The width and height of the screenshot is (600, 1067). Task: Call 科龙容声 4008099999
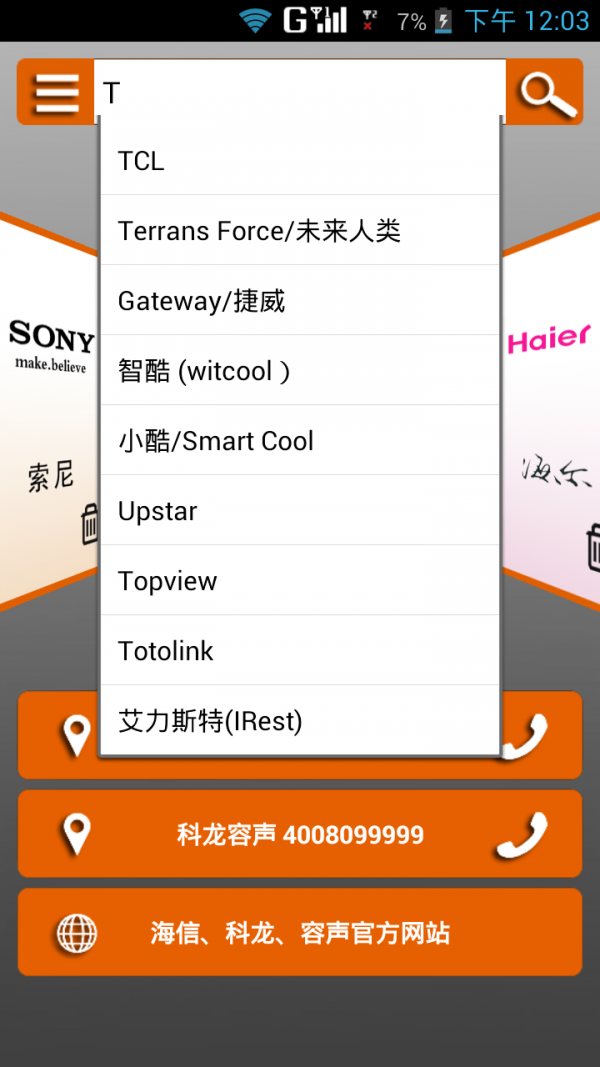tap(522, 835)
